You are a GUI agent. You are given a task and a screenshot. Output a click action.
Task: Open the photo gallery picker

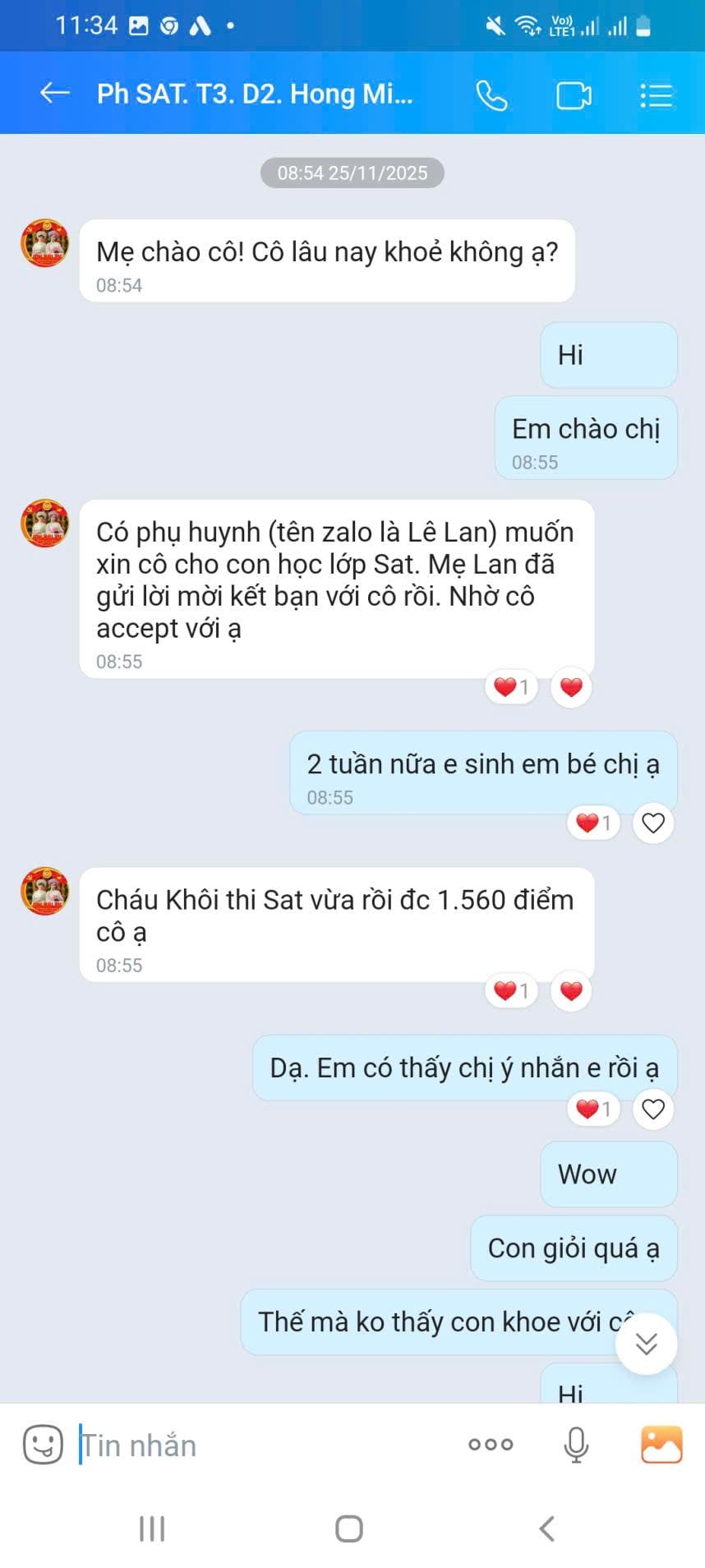[661, 1444]
